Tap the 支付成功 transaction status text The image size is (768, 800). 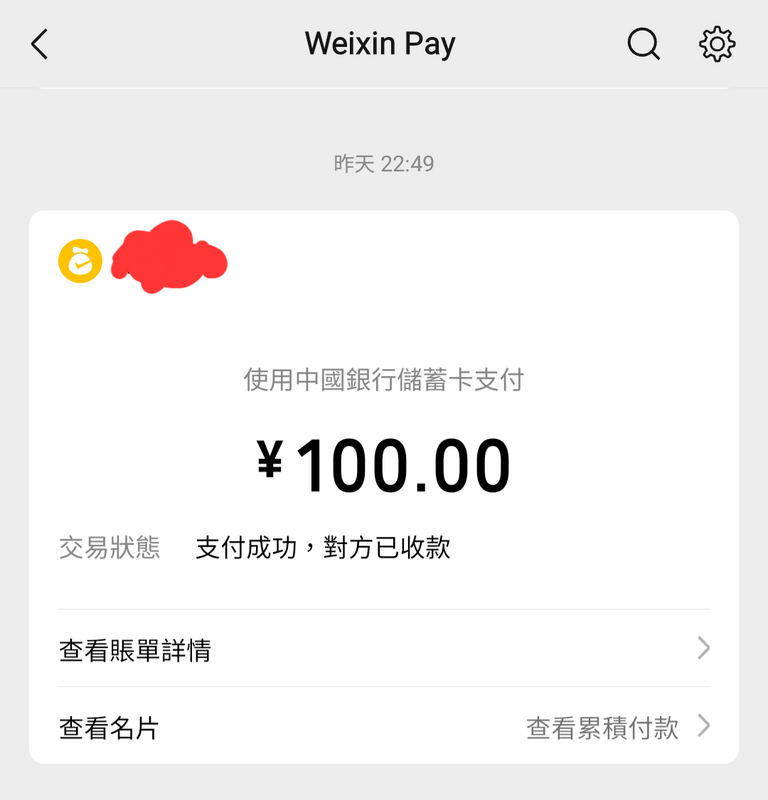point(325,547)
